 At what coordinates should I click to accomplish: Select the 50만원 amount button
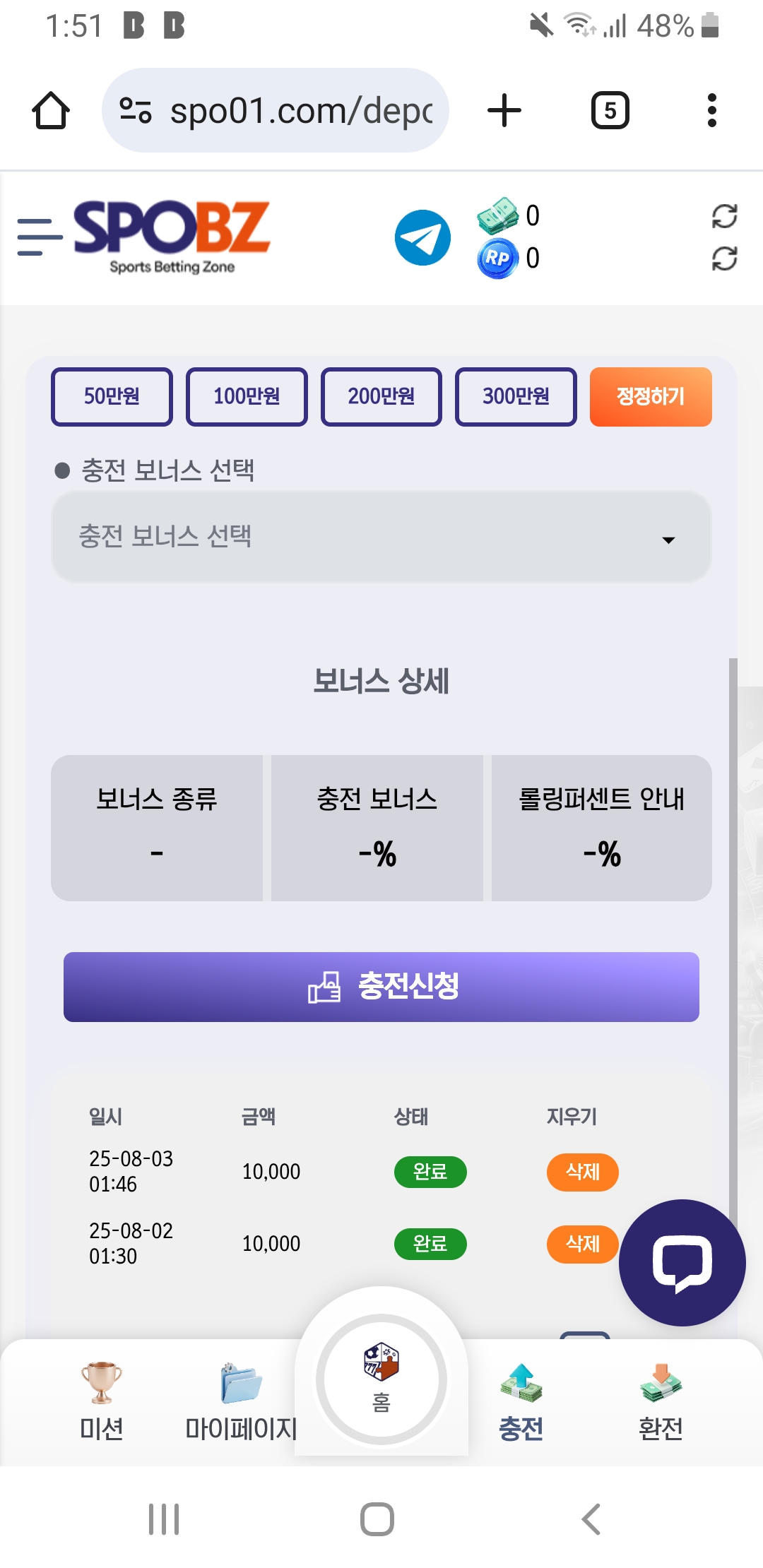pos(112,396)
